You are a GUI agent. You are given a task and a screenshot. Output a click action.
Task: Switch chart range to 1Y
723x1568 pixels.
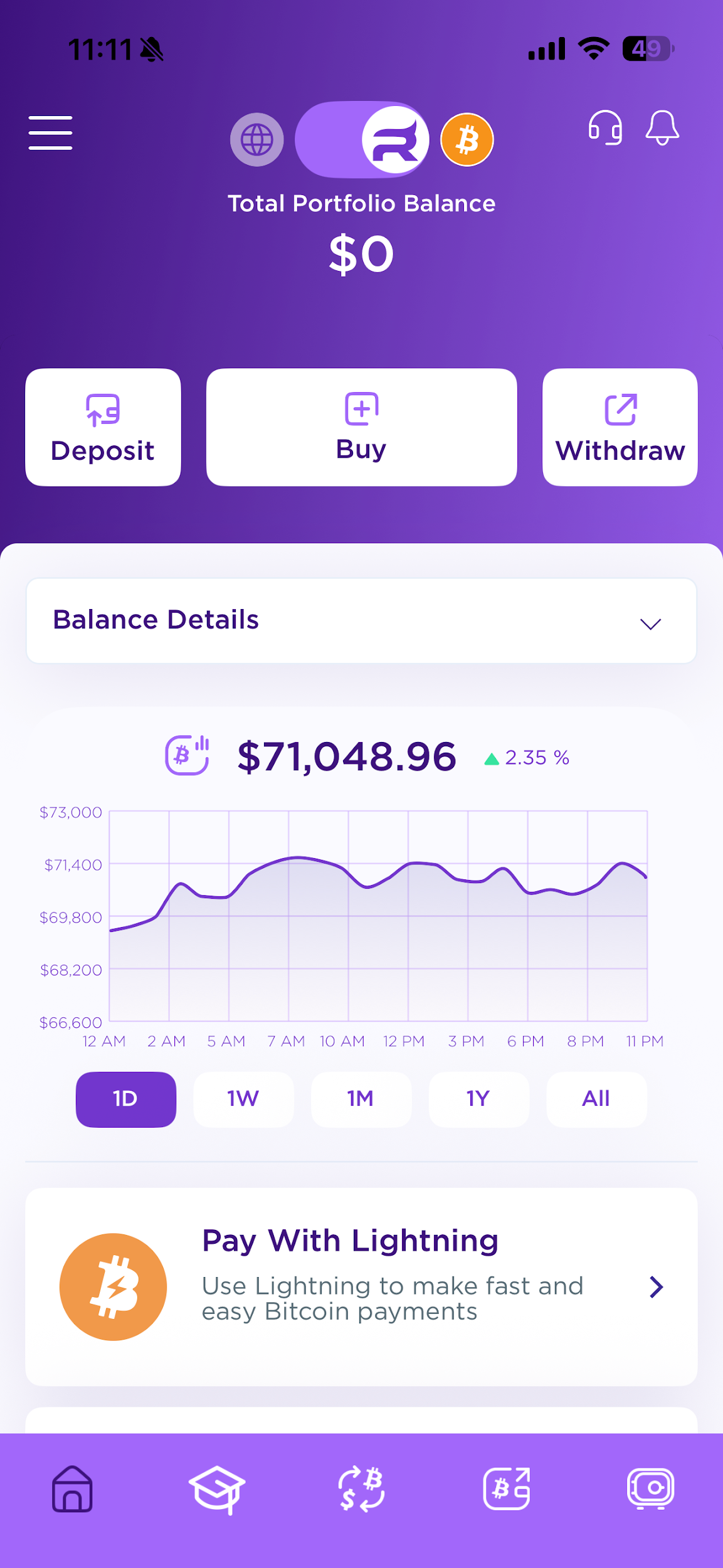point(478,1099)
